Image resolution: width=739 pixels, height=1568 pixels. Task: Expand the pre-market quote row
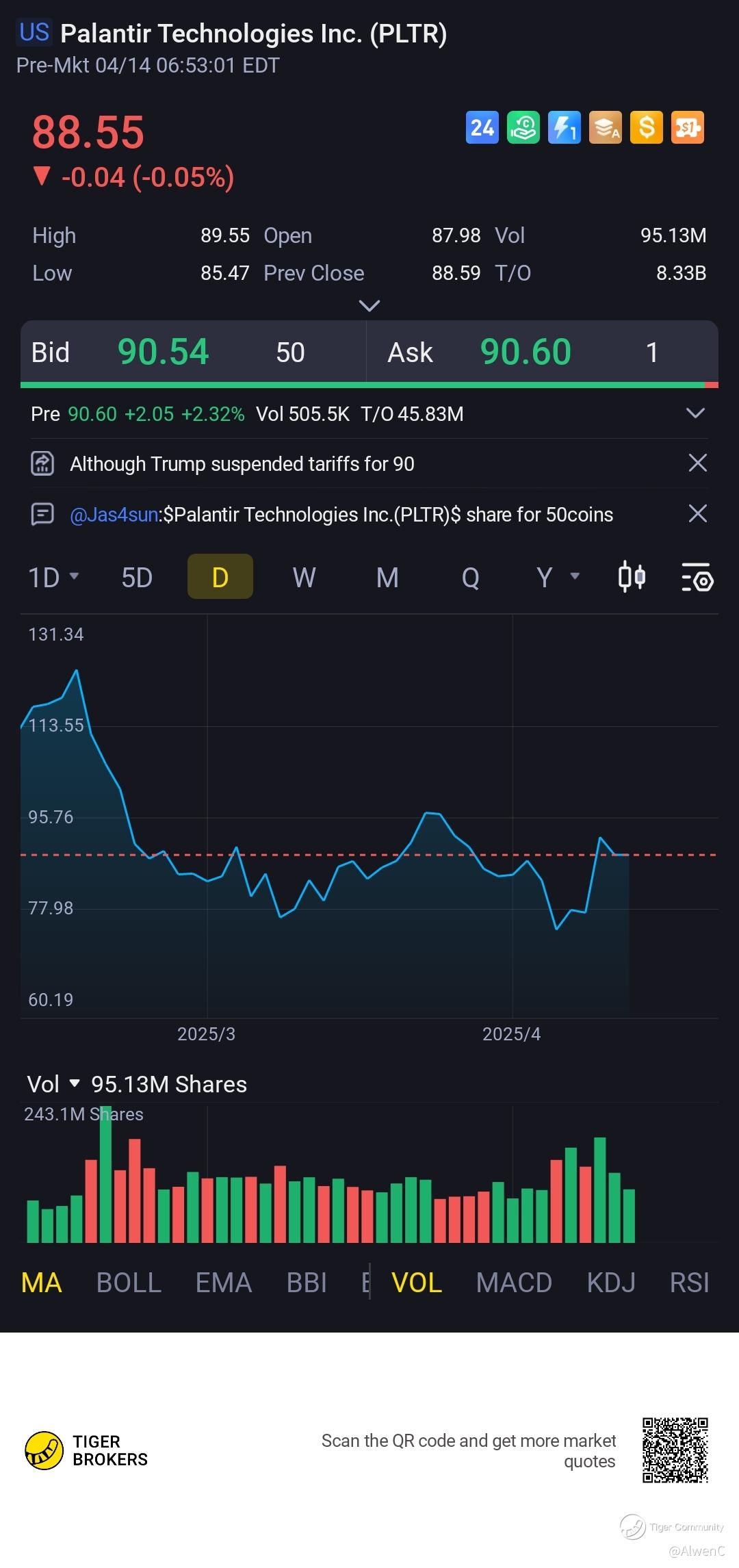tap(695, 413)
